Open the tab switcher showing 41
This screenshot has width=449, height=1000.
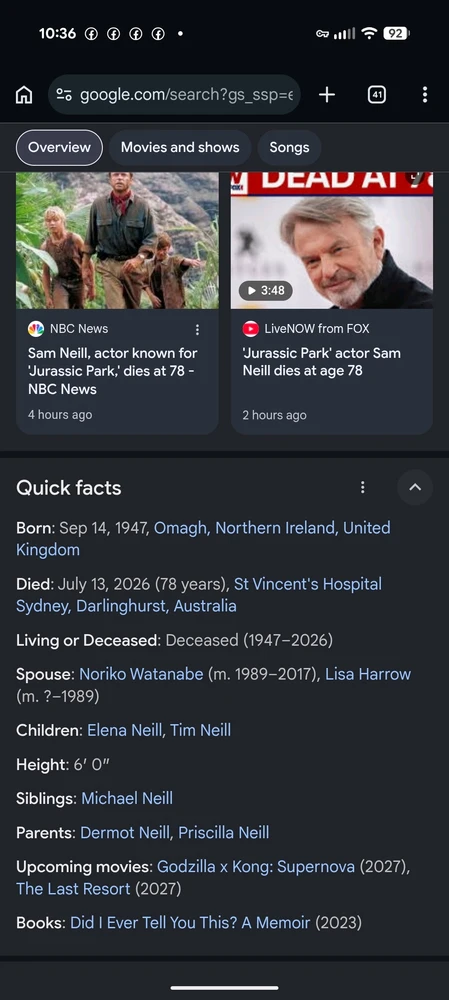(x=376, y=95)
